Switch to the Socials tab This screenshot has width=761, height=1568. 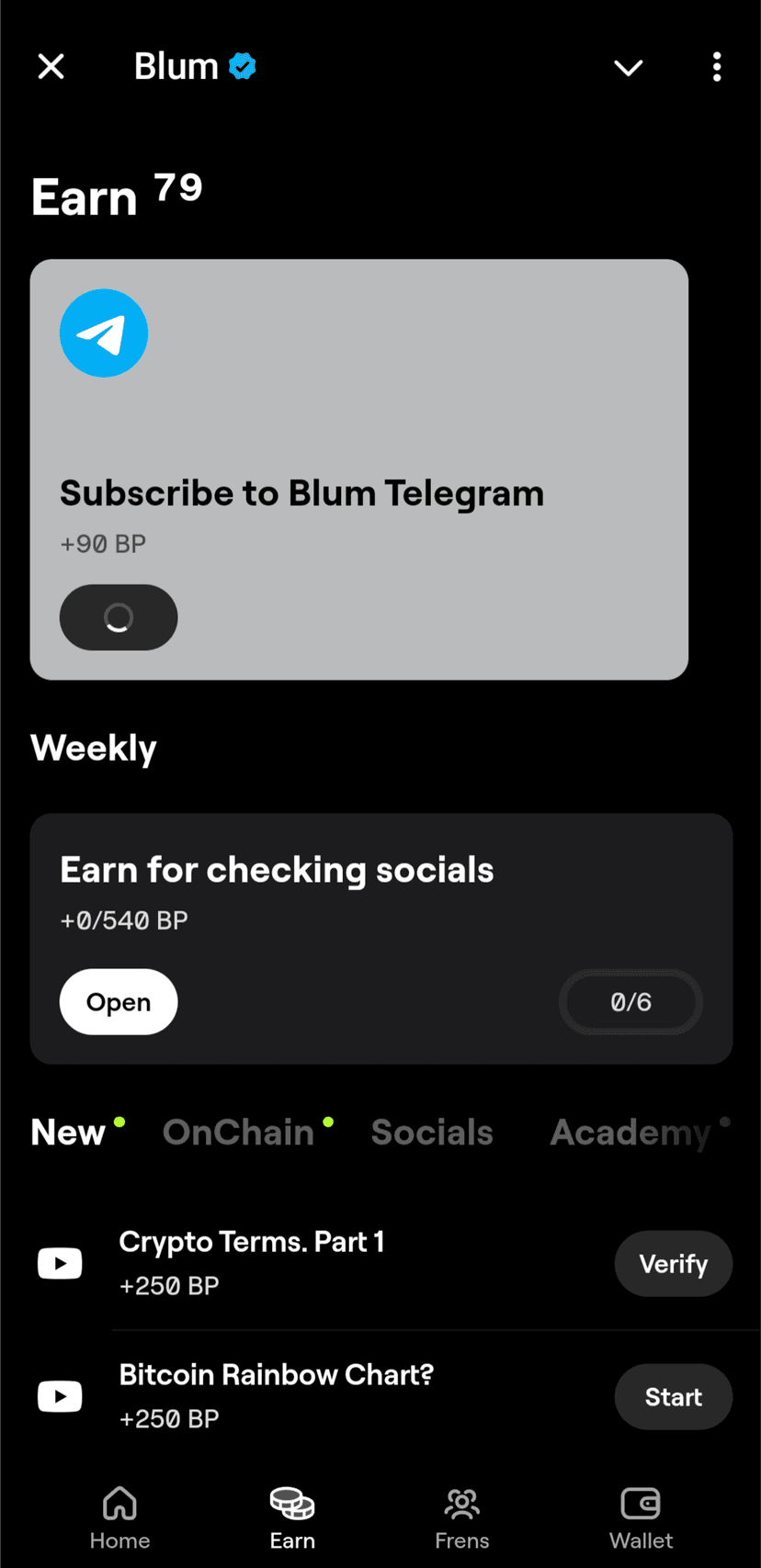pyautogui.click(x=432, y=1133)
